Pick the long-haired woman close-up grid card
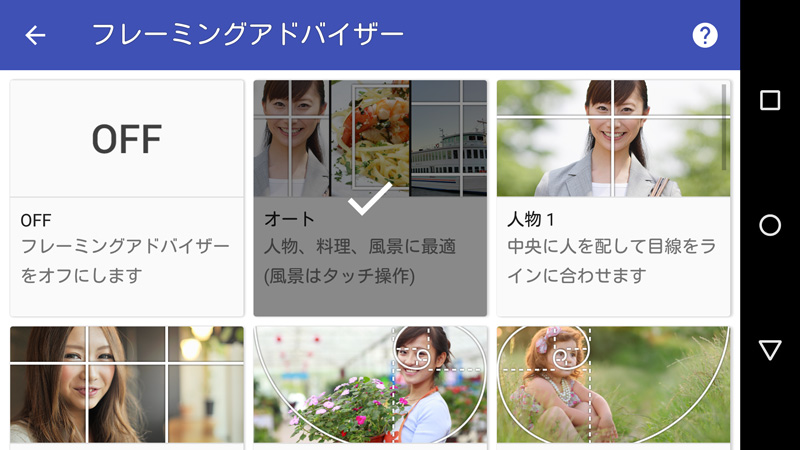Image resolution: width=800 pixels, height=450 pixels. tap(127, 385)
